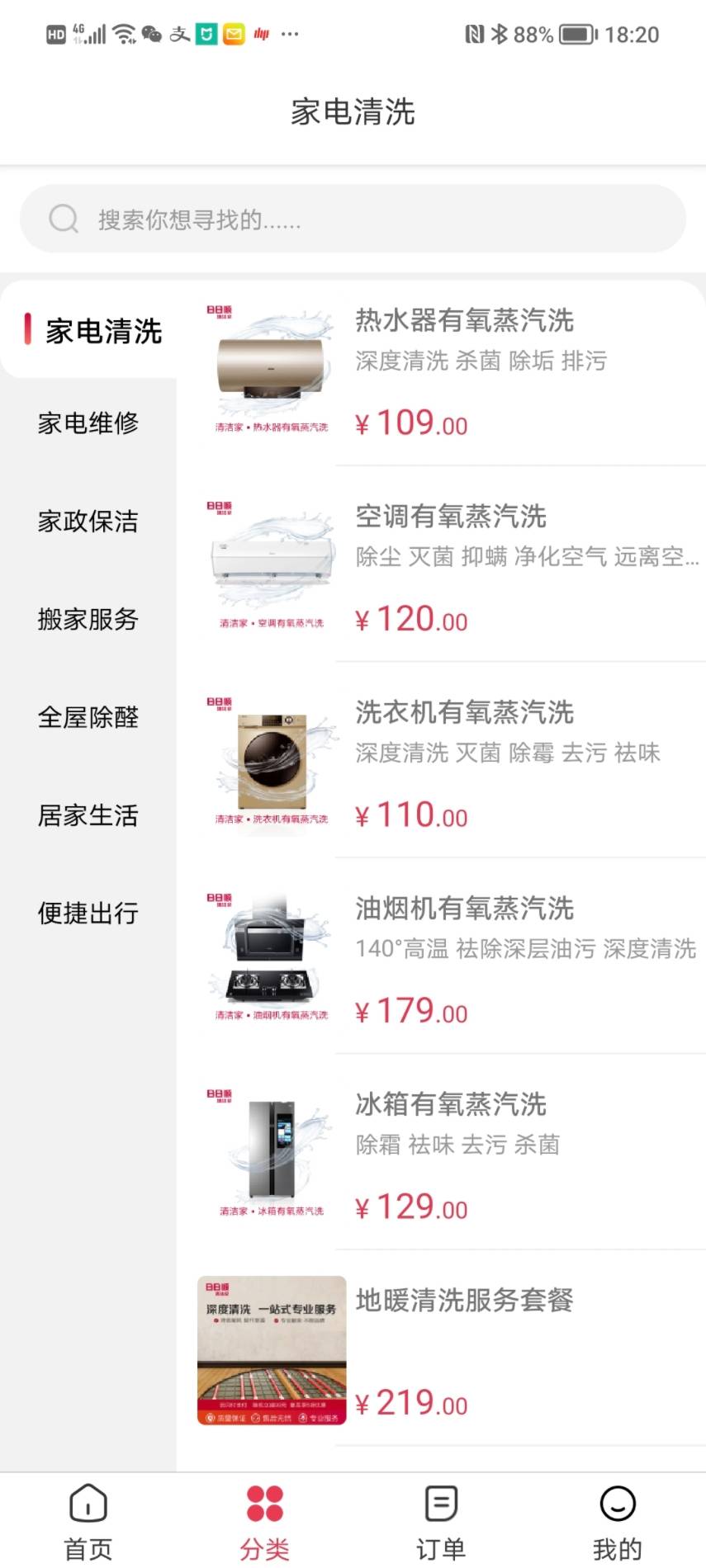Open the 首页 home tab icon

tap(86, 1504)
